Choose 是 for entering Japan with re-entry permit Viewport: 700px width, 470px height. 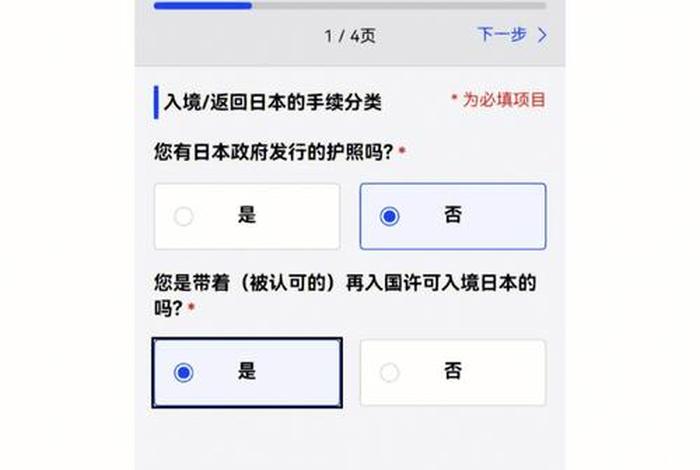point(247,372)
